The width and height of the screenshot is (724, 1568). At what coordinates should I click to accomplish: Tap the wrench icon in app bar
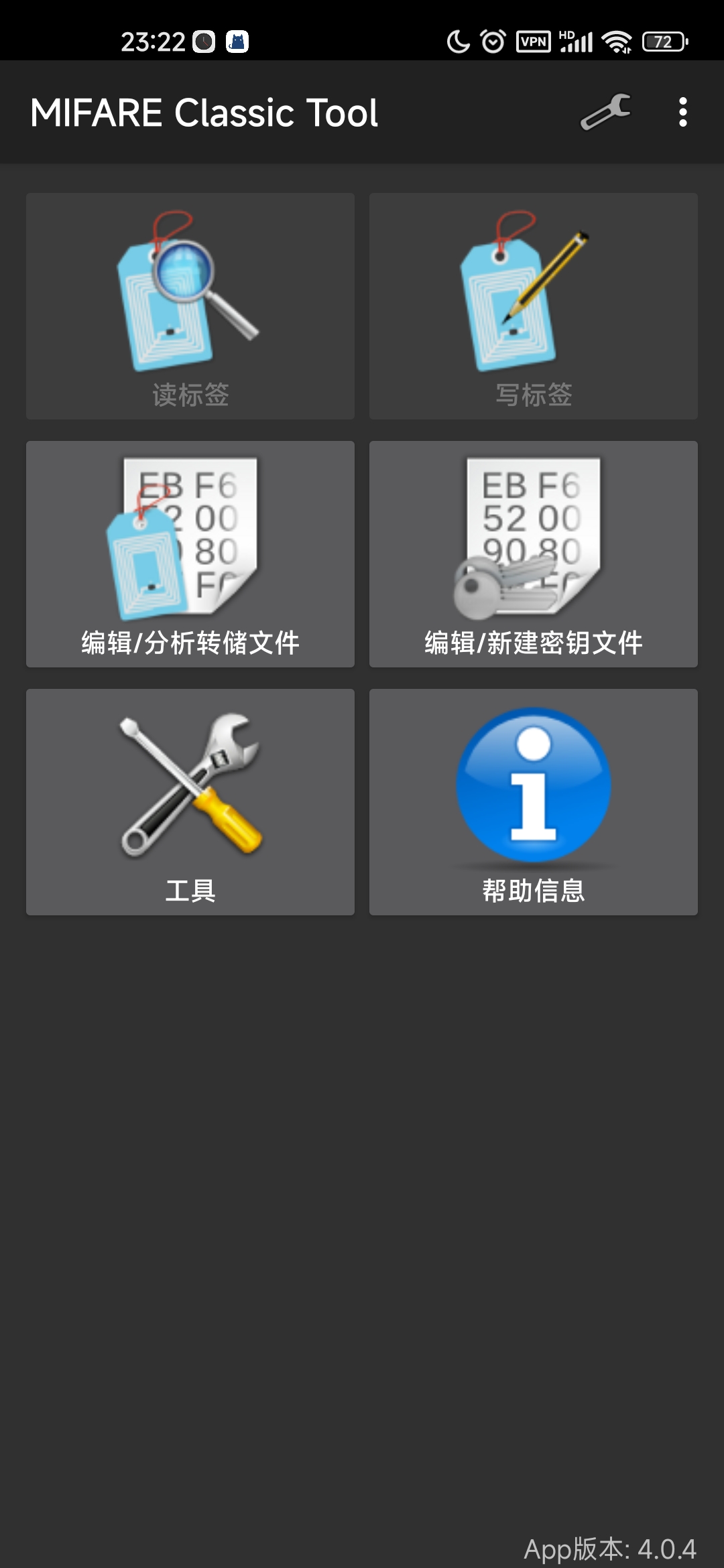pyautogui.click(x=605, y=112)
